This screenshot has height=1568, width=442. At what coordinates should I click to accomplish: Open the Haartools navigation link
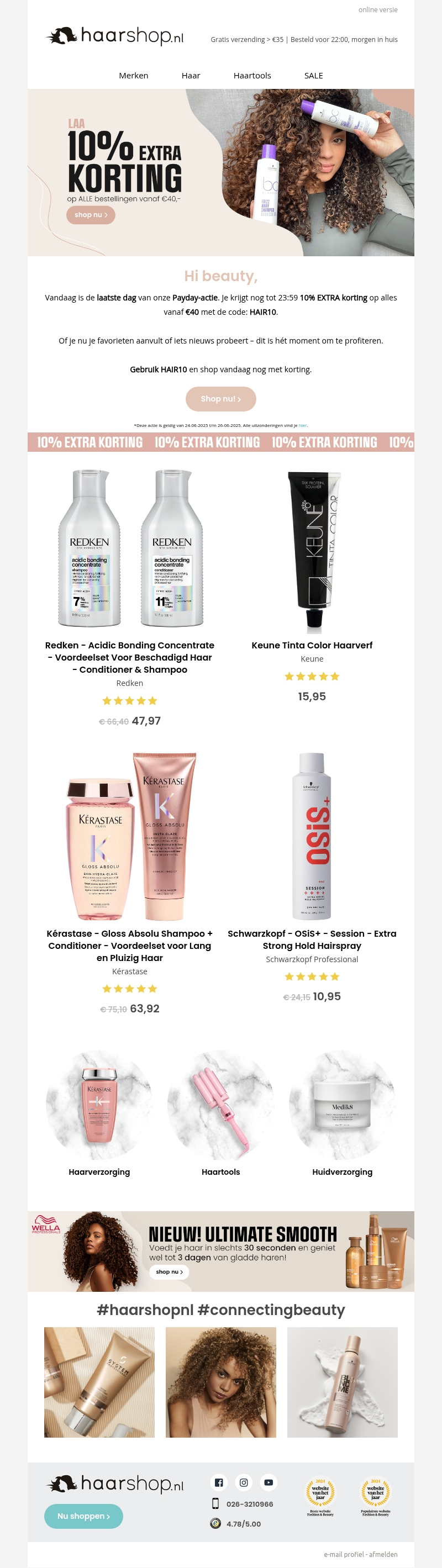click(252, 76)
